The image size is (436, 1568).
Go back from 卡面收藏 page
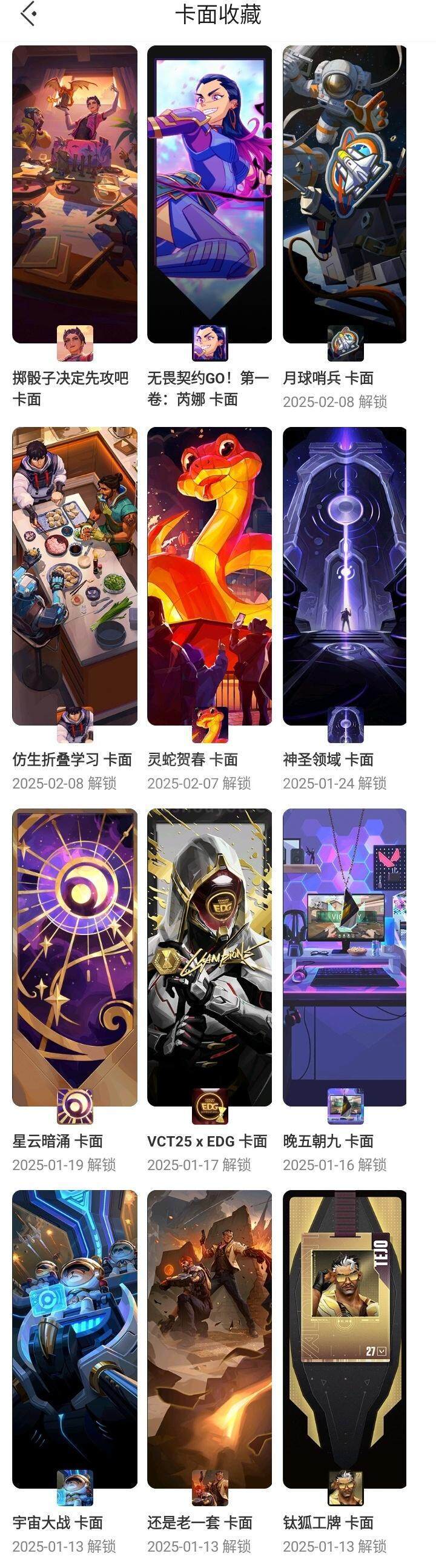pos(28,14)
